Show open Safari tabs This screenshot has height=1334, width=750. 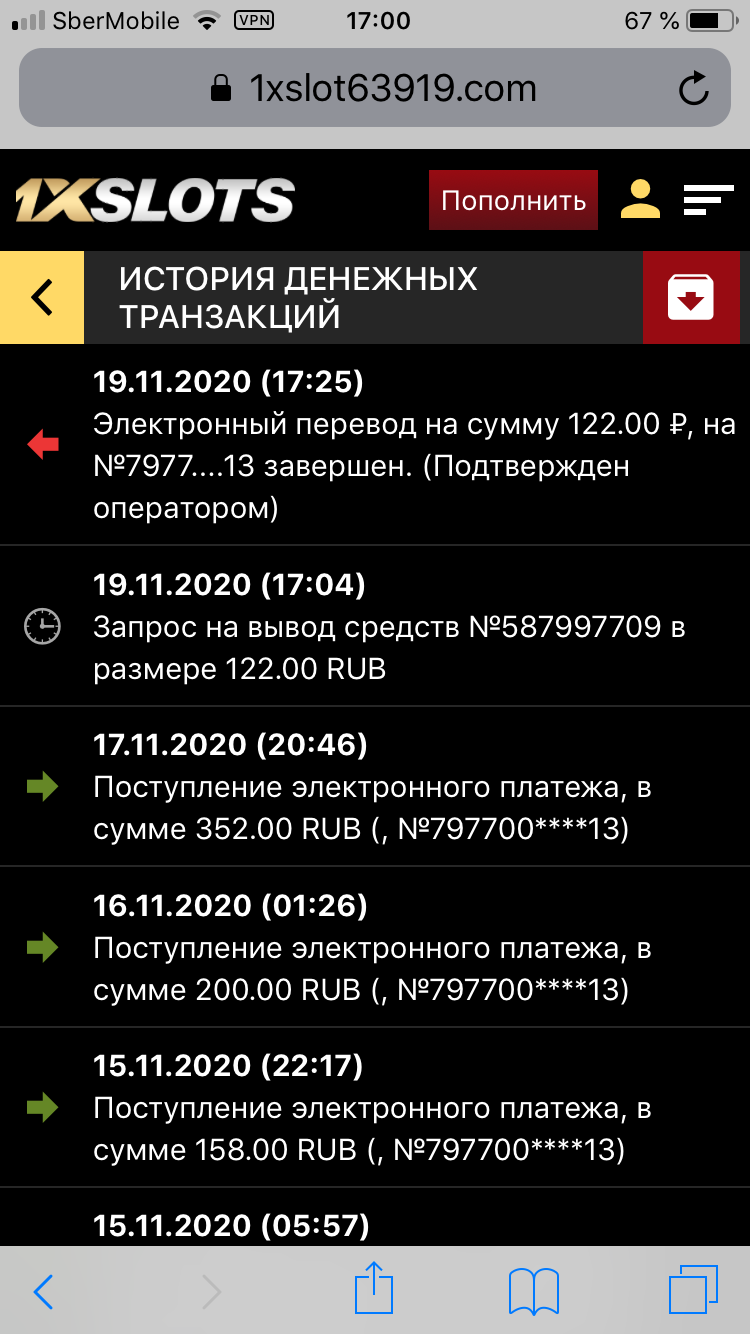pyautogui.click(x=693, y=1290)
